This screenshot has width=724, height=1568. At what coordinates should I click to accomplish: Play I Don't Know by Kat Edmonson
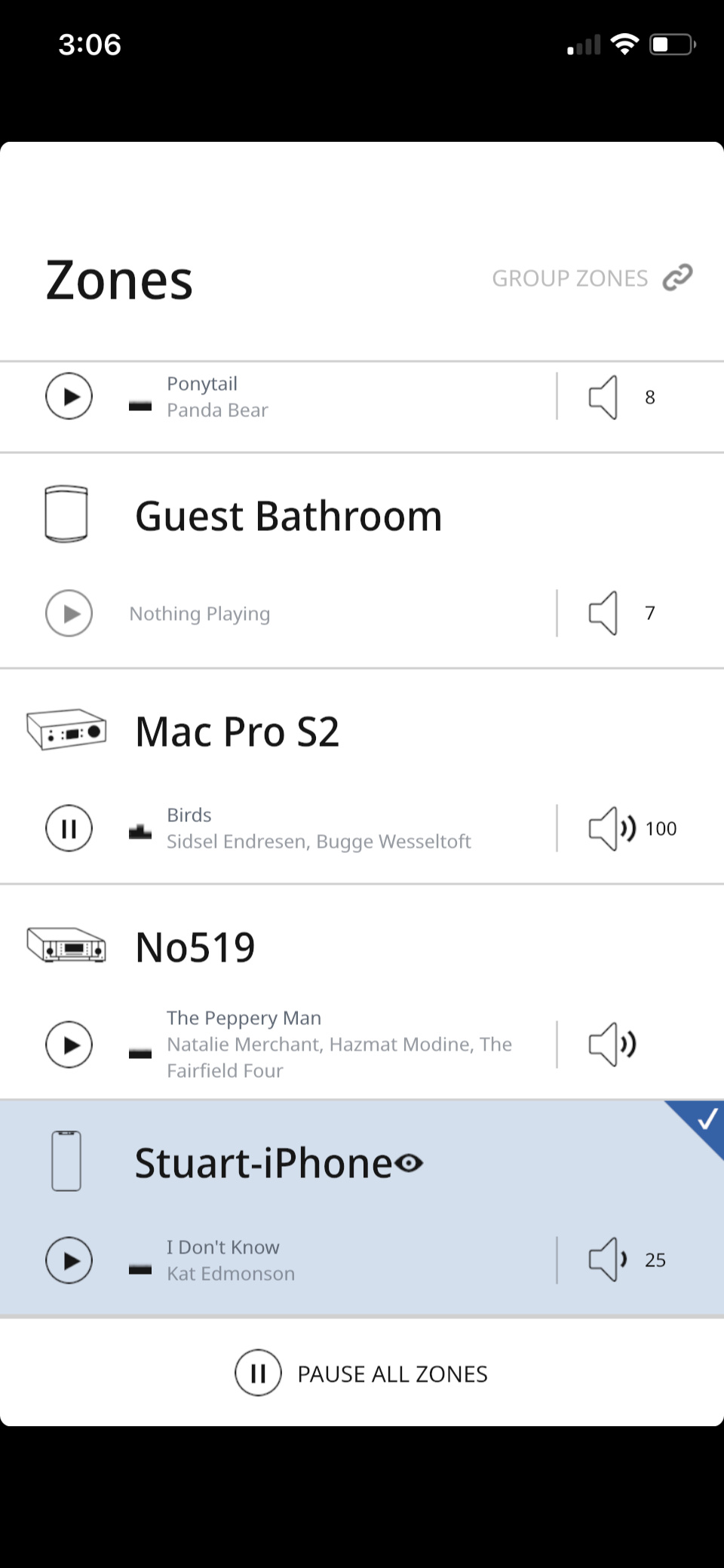pyautogui.click(x=69, y=1260)
